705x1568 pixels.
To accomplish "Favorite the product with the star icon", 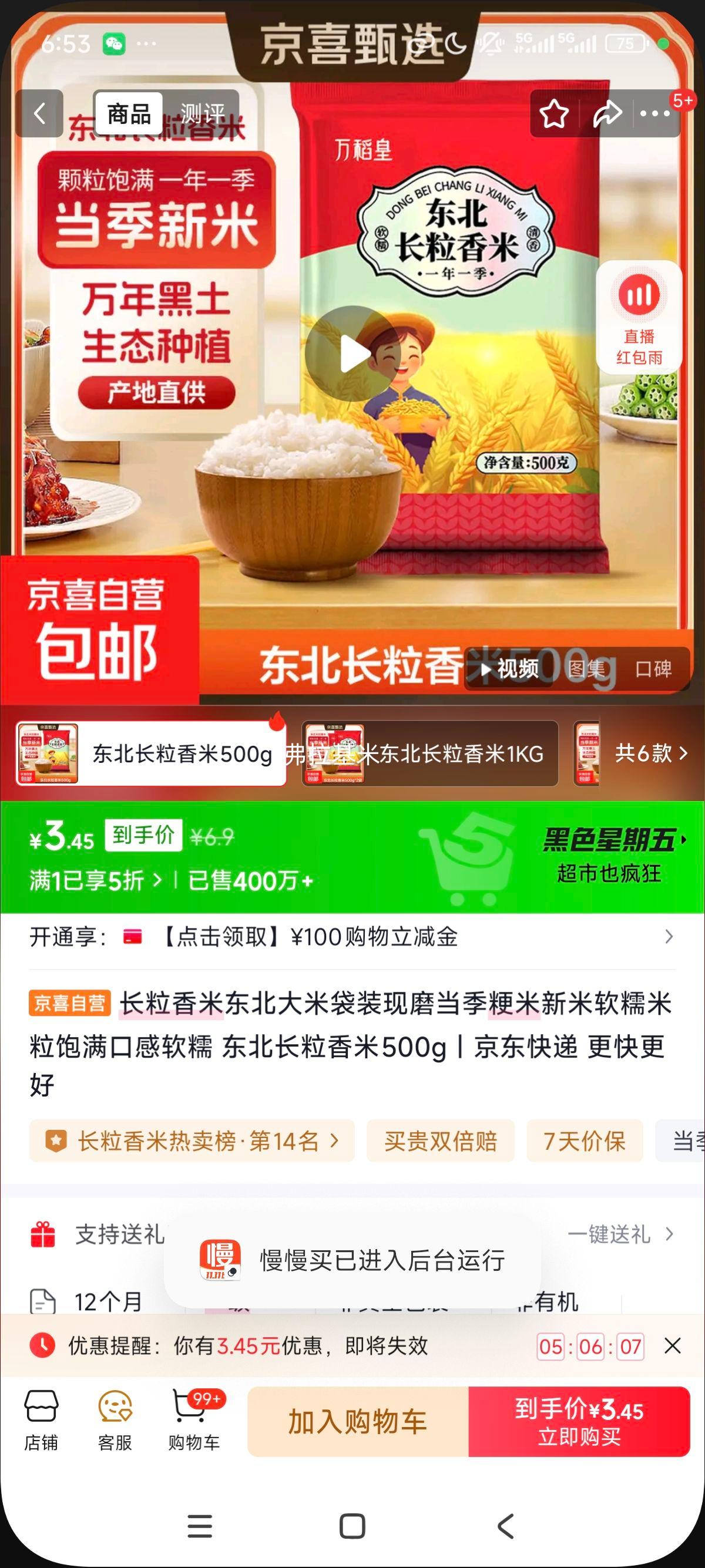I will 555,115.
